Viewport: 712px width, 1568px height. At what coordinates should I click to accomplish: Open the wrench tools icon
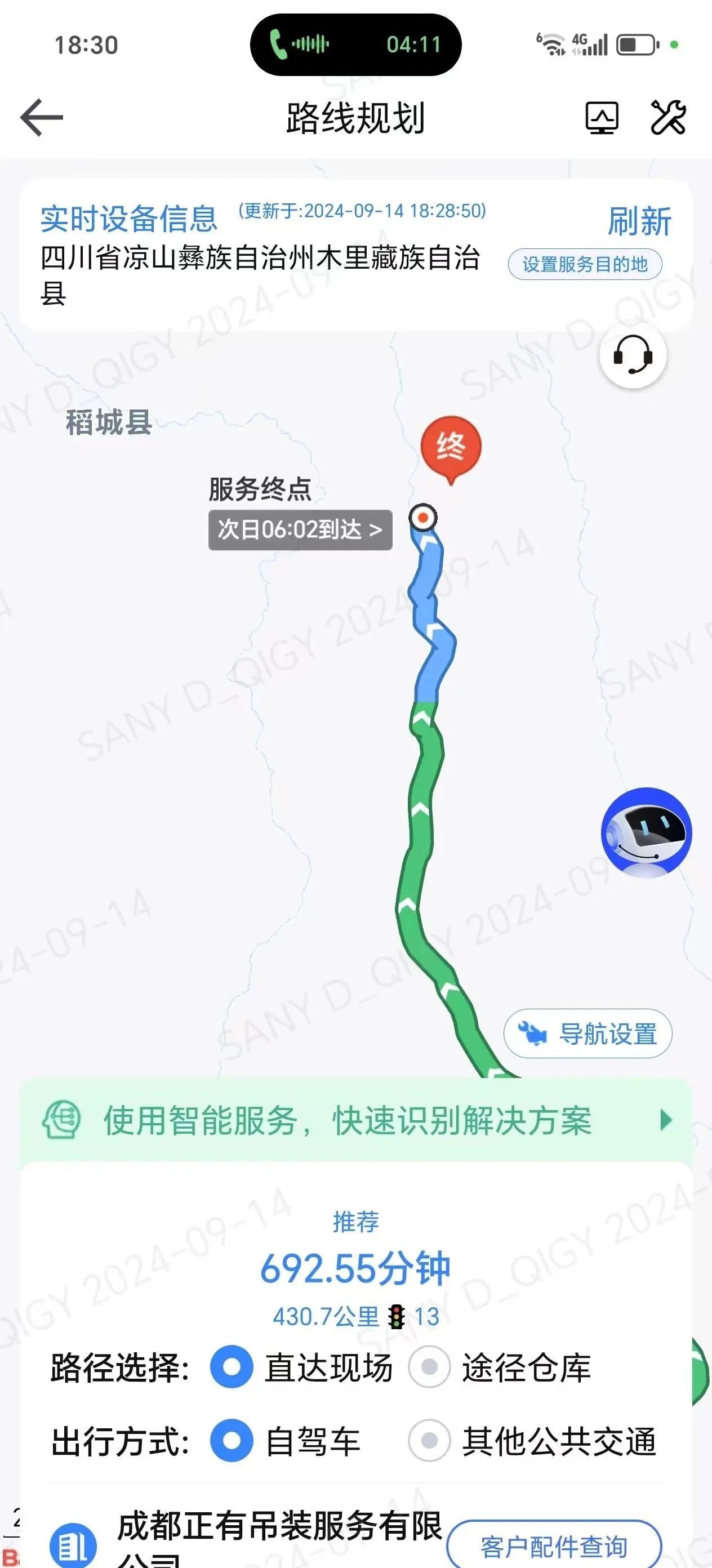[668, 117]
